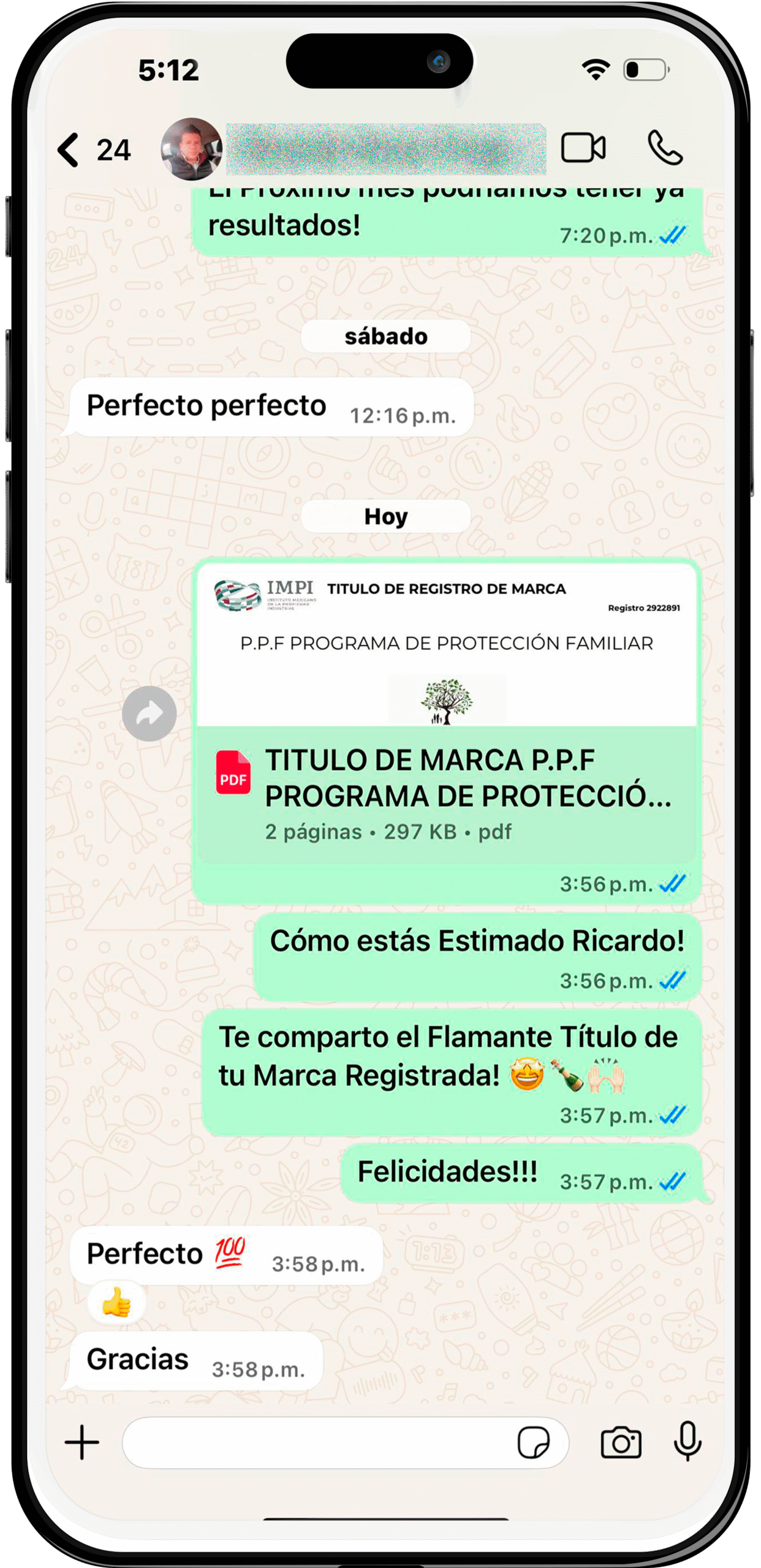Forward the PDF using the arrow icon
The width and height of the screenshot is (761, 1568).
coord(149,714)
